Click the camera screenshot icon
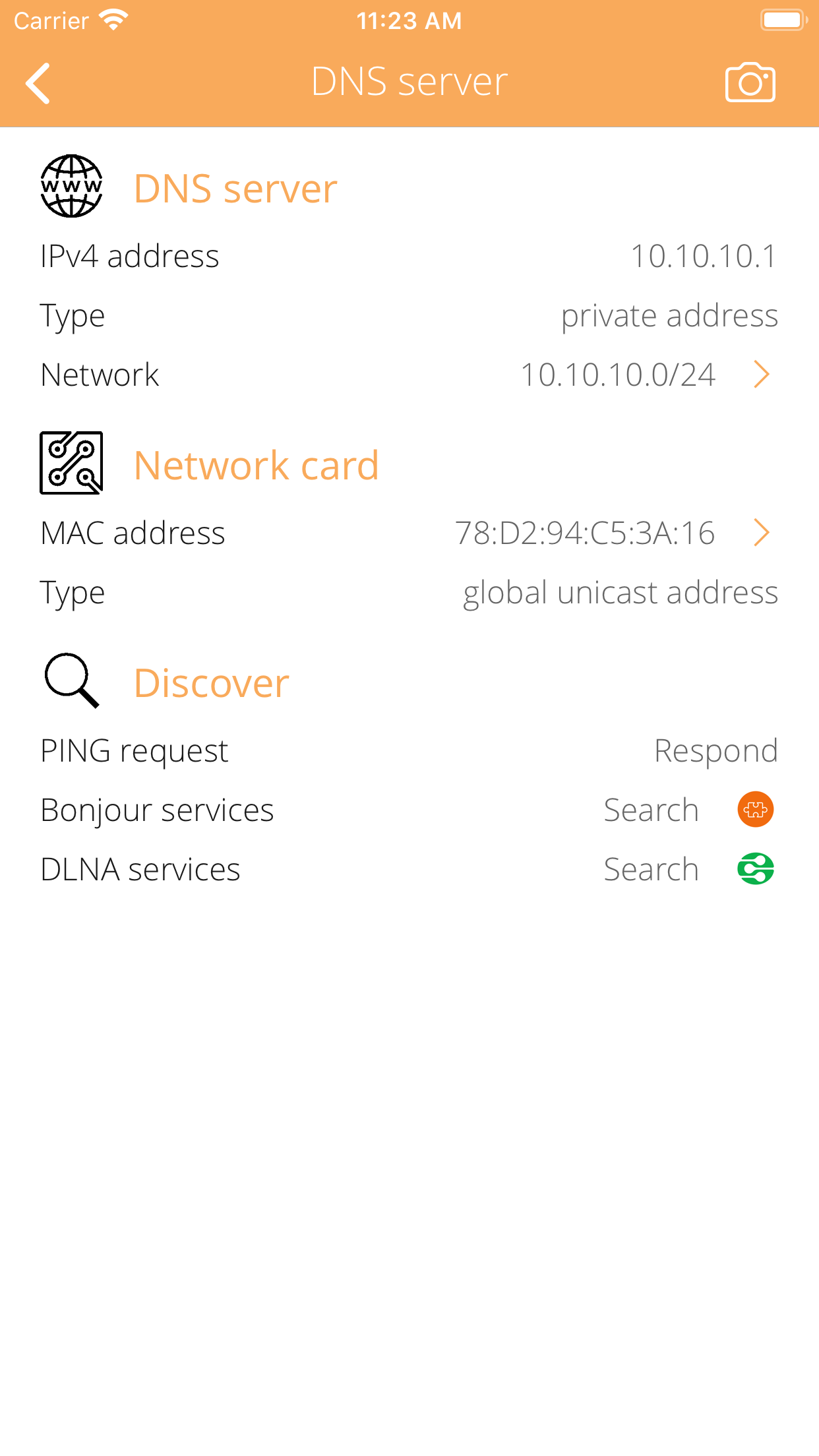 [x=749, y=82]
